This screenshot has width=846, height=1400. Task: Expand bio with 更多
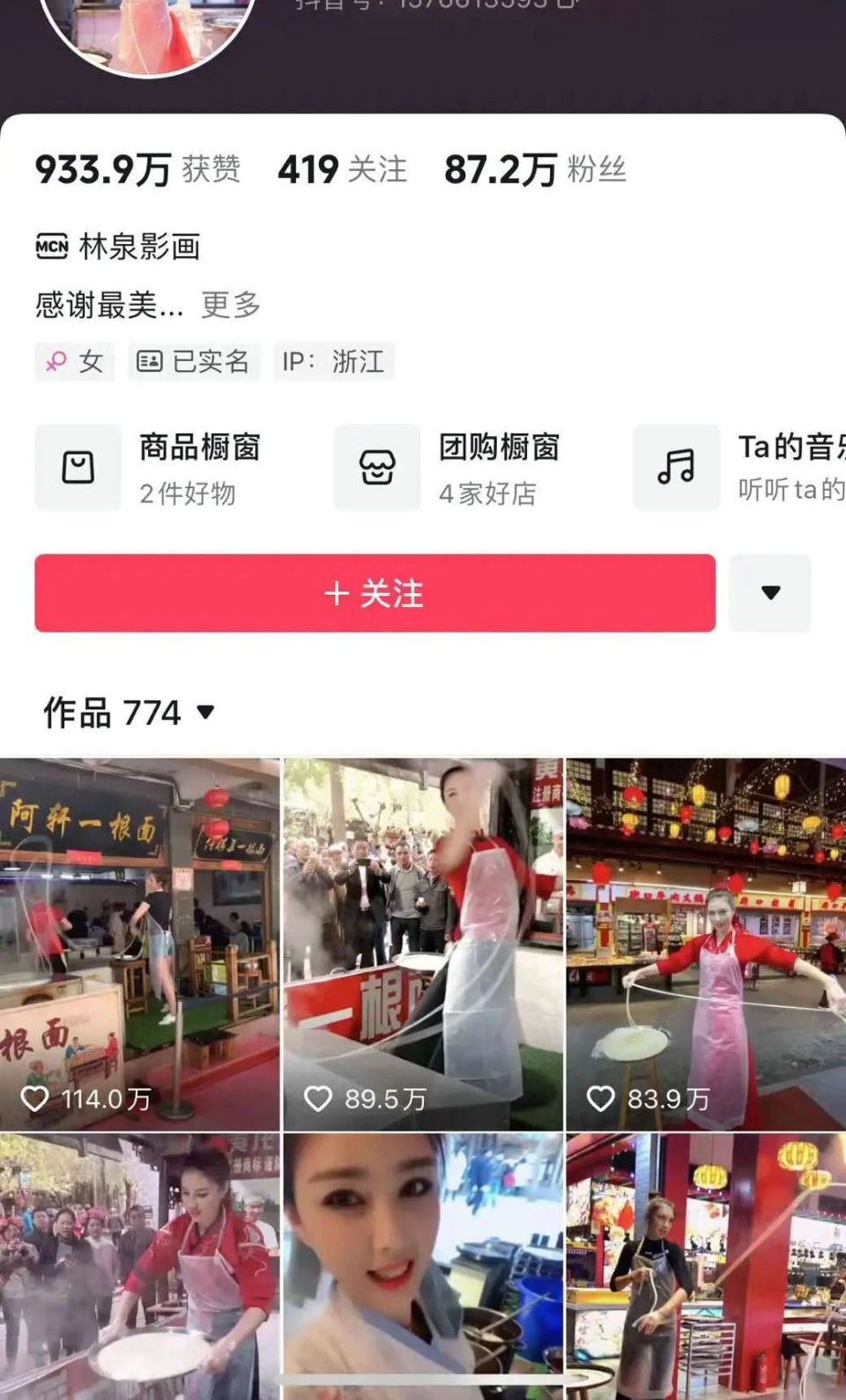(231, 305)
